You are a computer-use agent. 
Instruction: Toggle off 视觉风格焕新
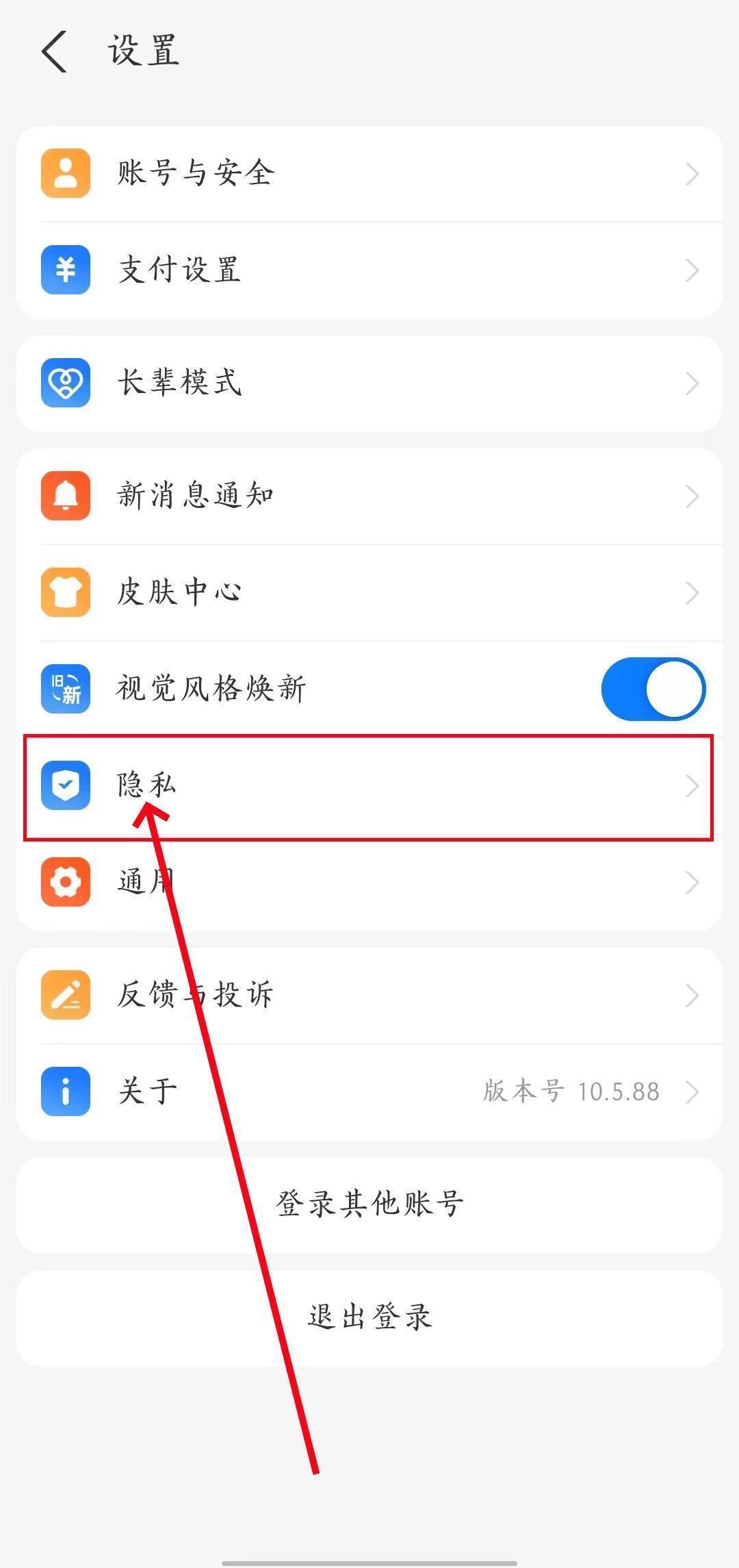point(653,689)
